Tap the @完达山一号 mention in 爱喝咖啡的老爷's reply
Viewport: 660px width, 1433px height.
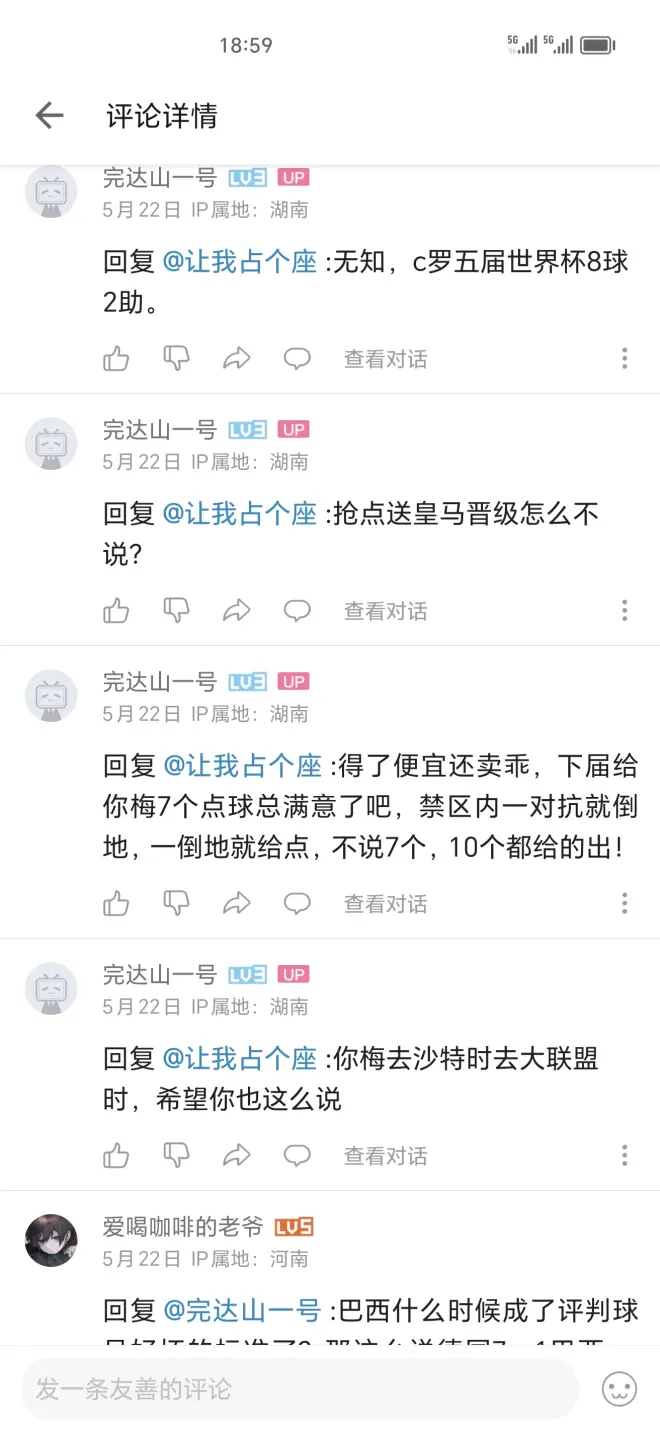(241, 1310)
